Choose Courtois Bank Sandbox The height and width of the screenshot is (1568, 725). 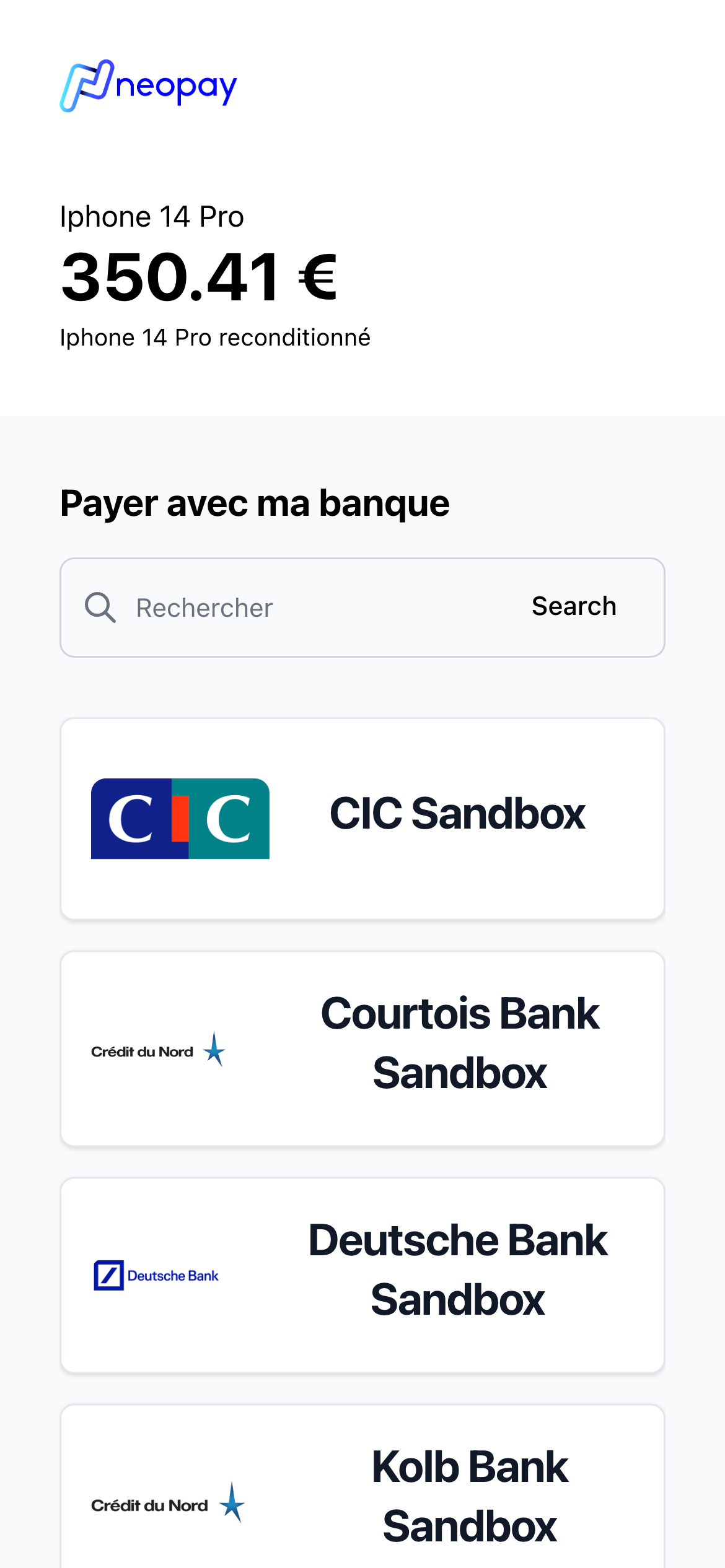tap(362, 1048)
